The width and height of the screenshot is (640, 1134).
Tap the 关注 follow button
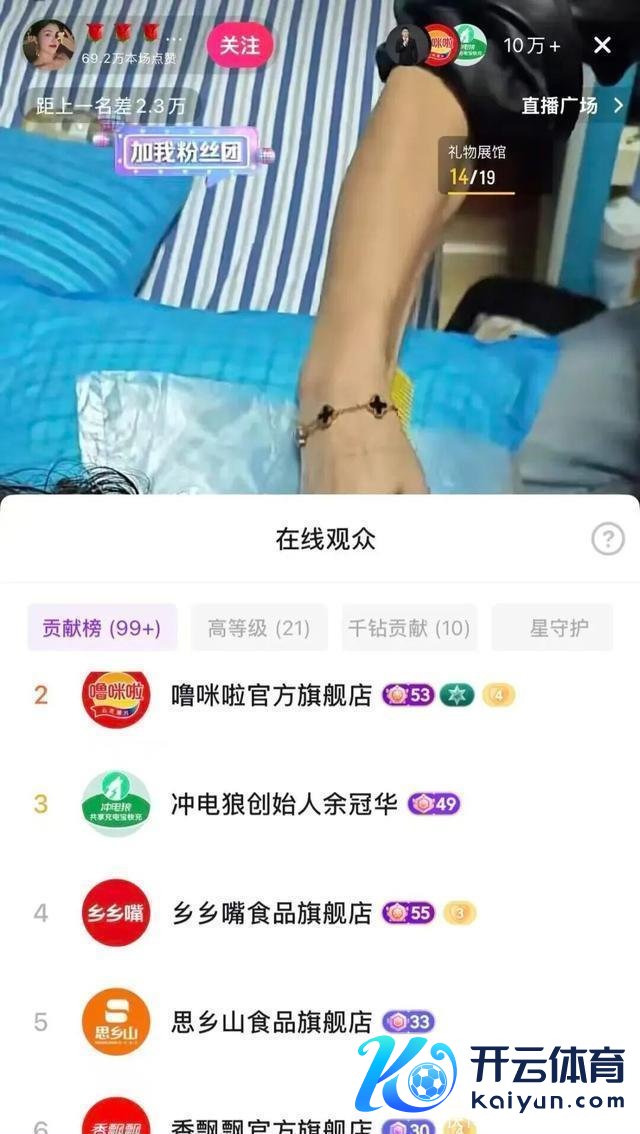pyautogui.click(x=239, y=46)
